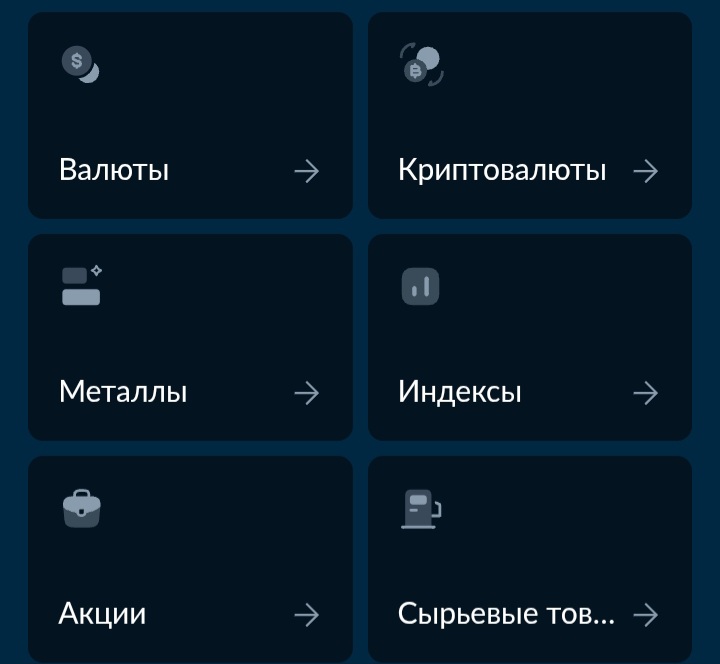Go to the Индексы category card

530,338
